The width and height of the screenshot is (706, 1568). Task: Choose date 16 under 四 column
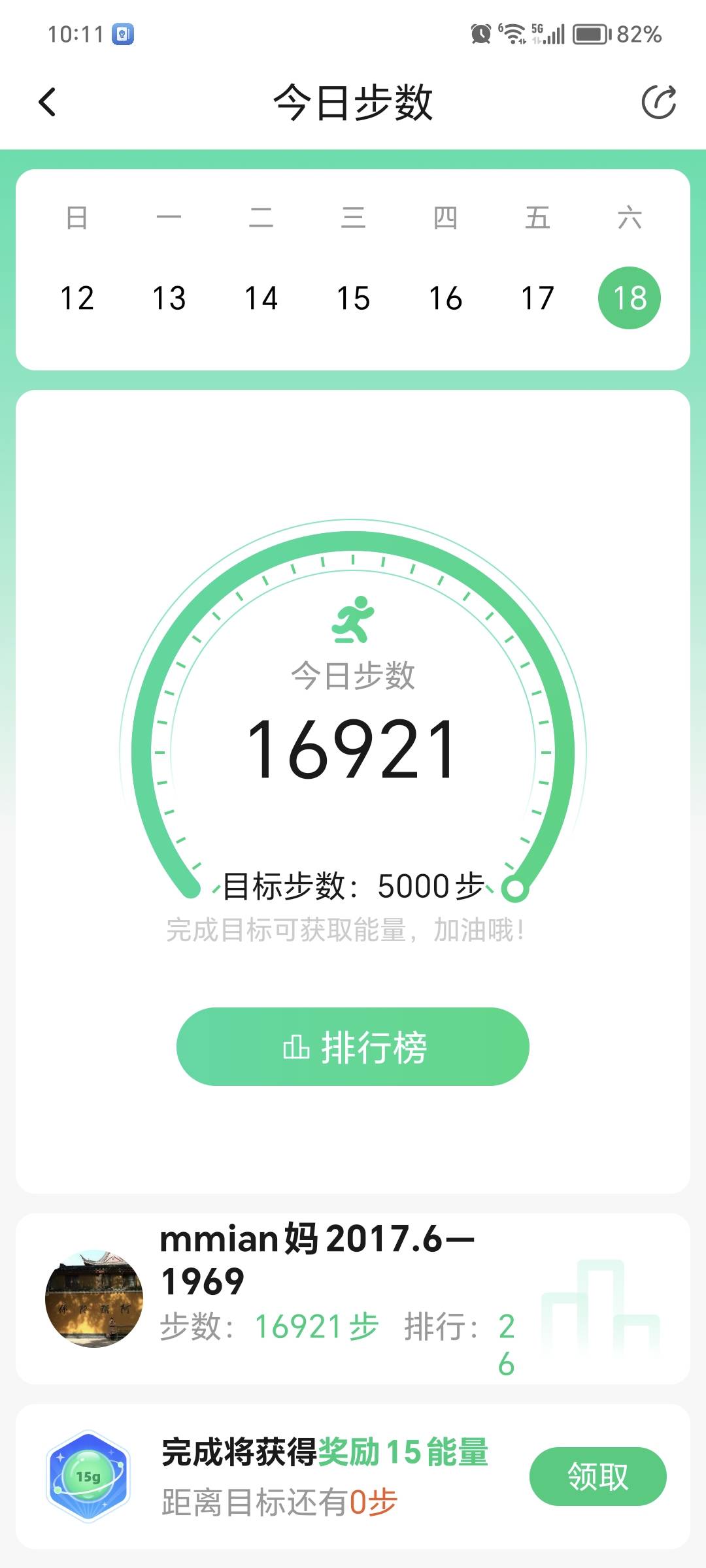tap(446, 297)
